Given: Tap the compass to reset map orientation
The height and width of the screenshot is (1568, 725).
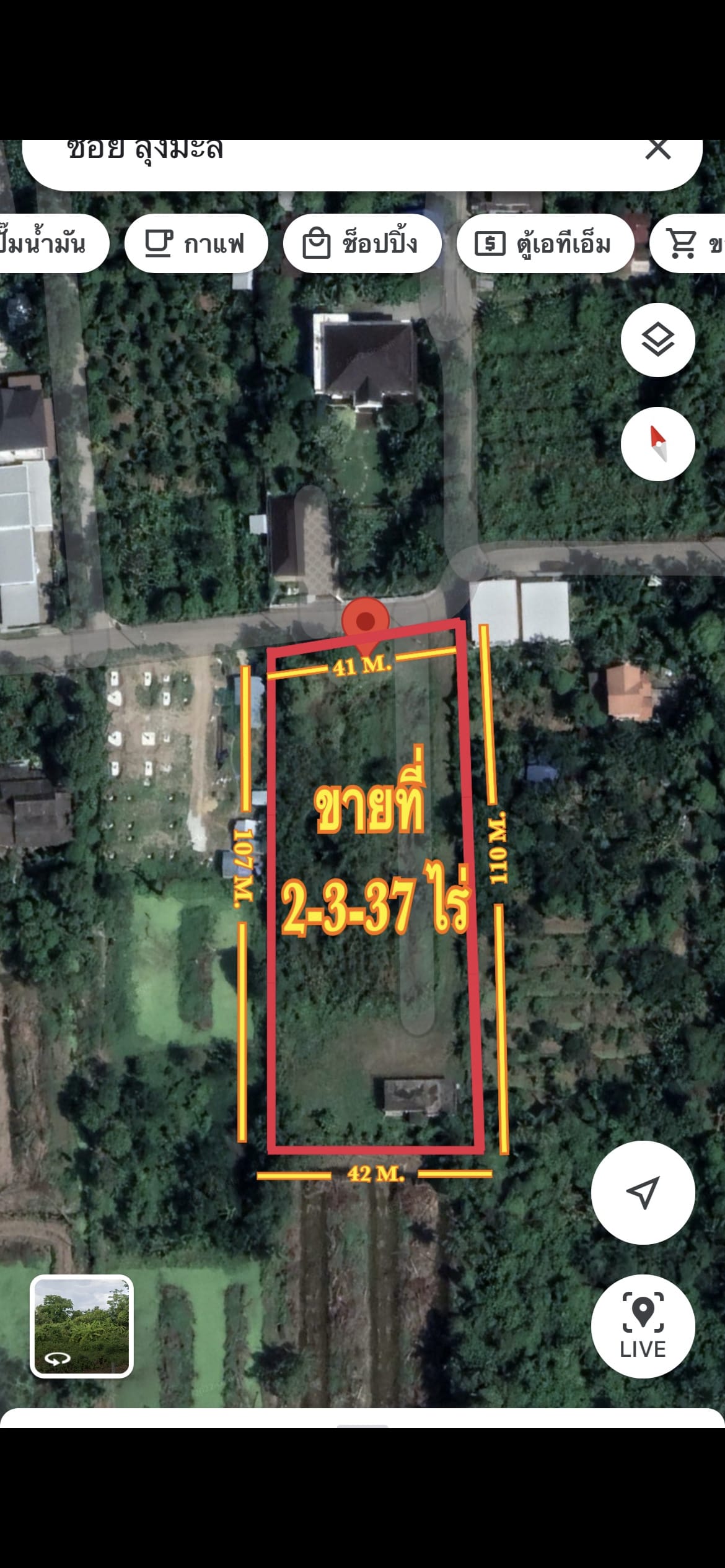Looking at the screenshot, I should [x=657, y=444].
